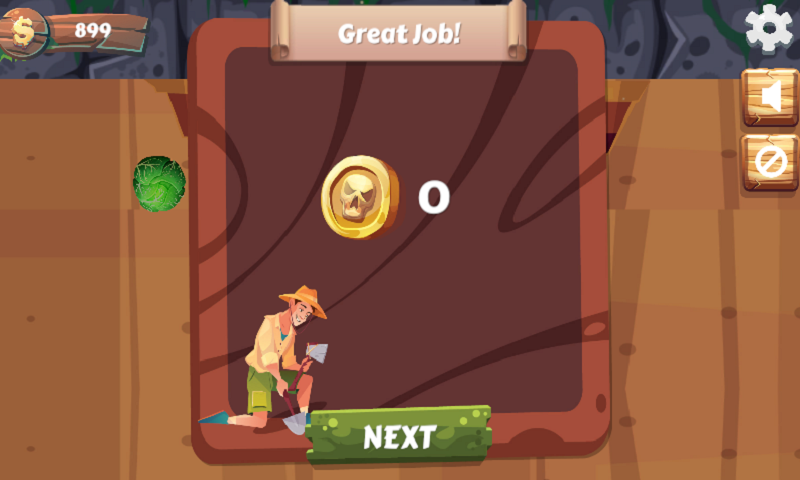Toggle the sound speaker button
This screenshot has width=800, height=480.
(x=770, y=96)
